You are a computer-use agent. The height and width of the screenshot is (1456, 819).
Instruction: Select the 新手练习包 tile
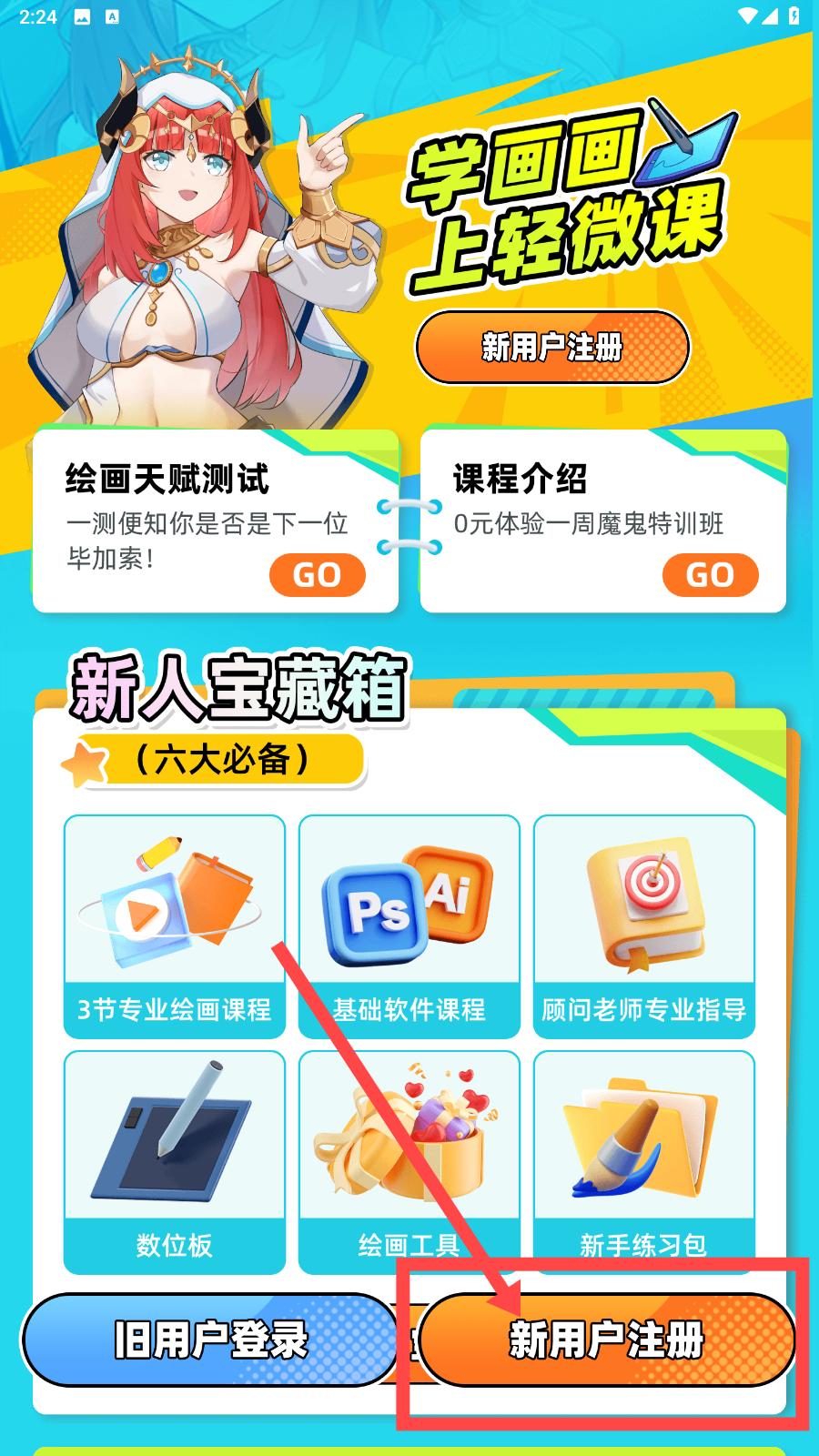(643, 1162)
